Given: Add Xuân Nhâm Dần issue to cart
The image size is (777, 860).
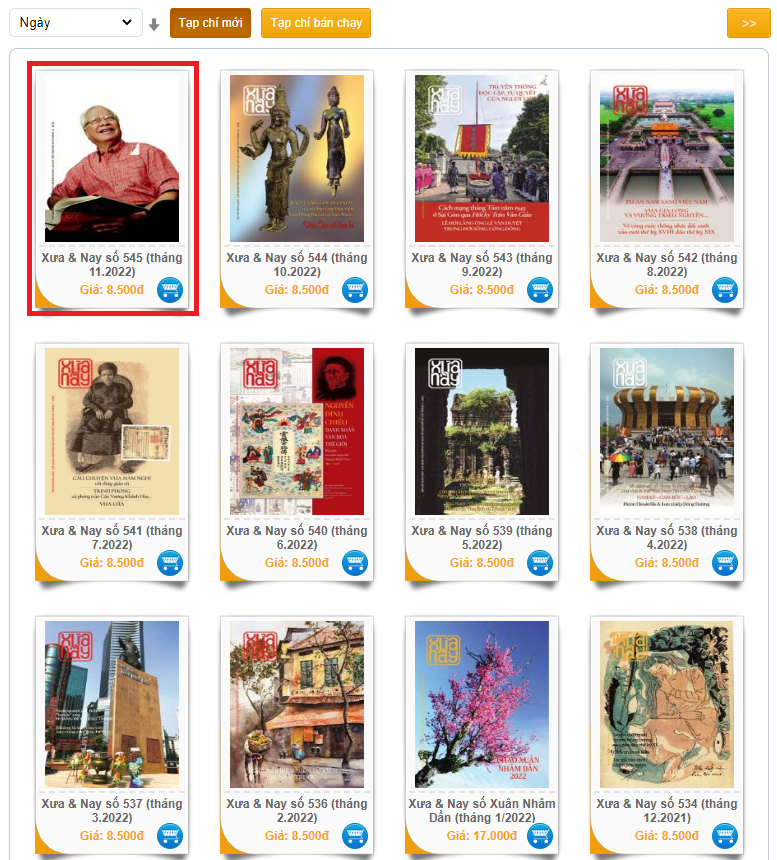Looking at the screenshot, I should coord(540,836).
